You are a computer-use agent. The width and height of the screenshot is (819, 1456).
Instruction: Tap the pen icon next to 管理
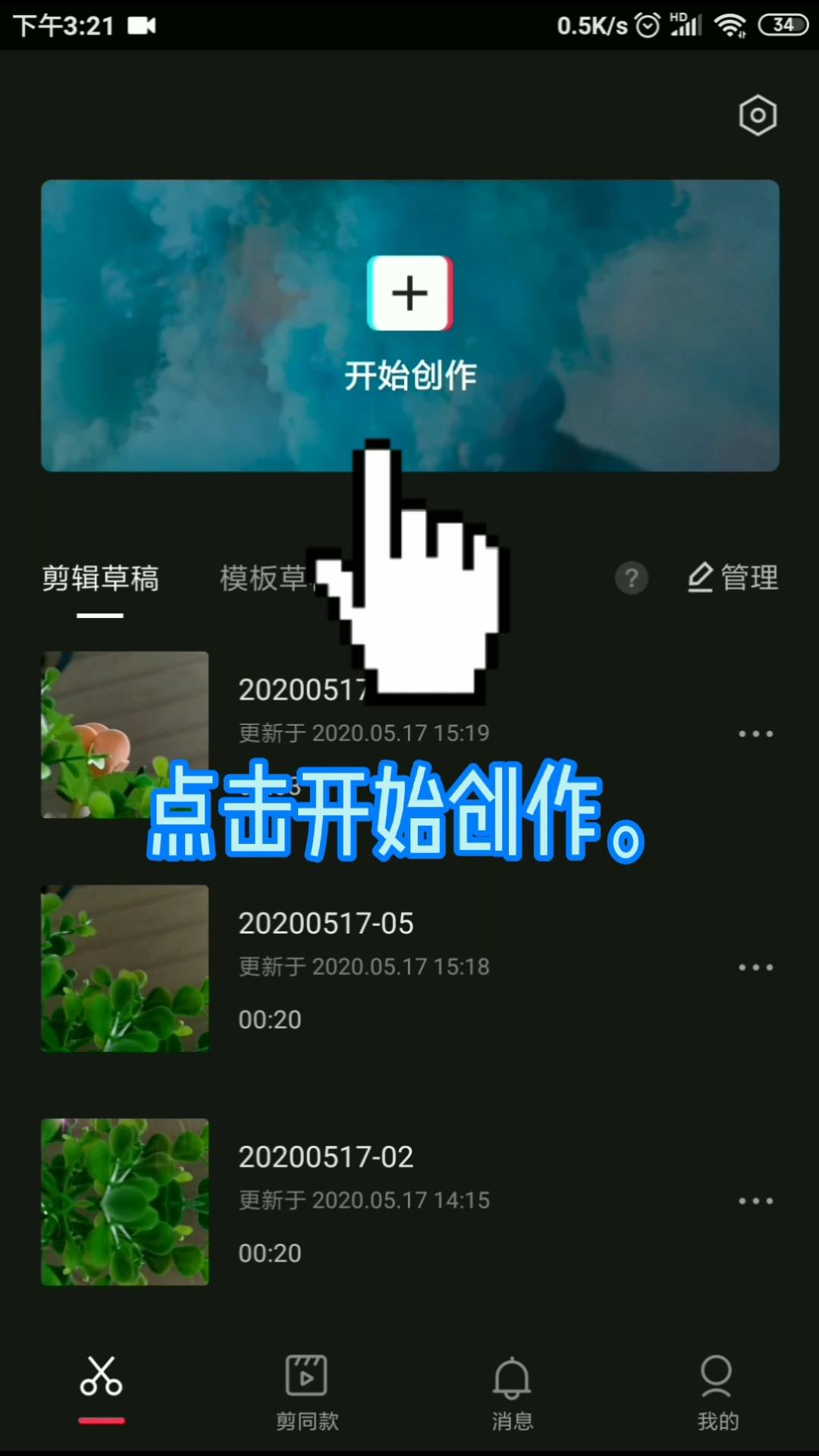pos(701,578)
